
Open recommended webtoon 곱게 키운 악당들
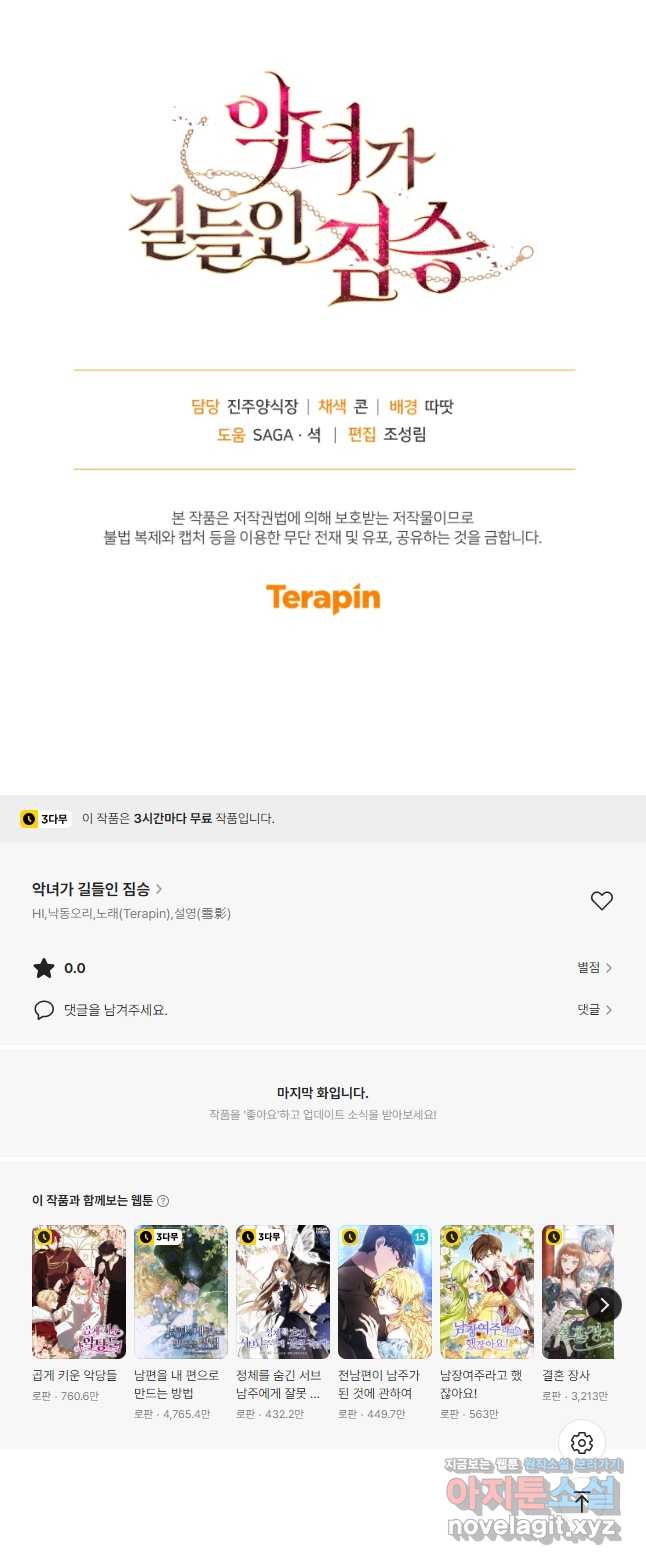tap(79, 1292)
